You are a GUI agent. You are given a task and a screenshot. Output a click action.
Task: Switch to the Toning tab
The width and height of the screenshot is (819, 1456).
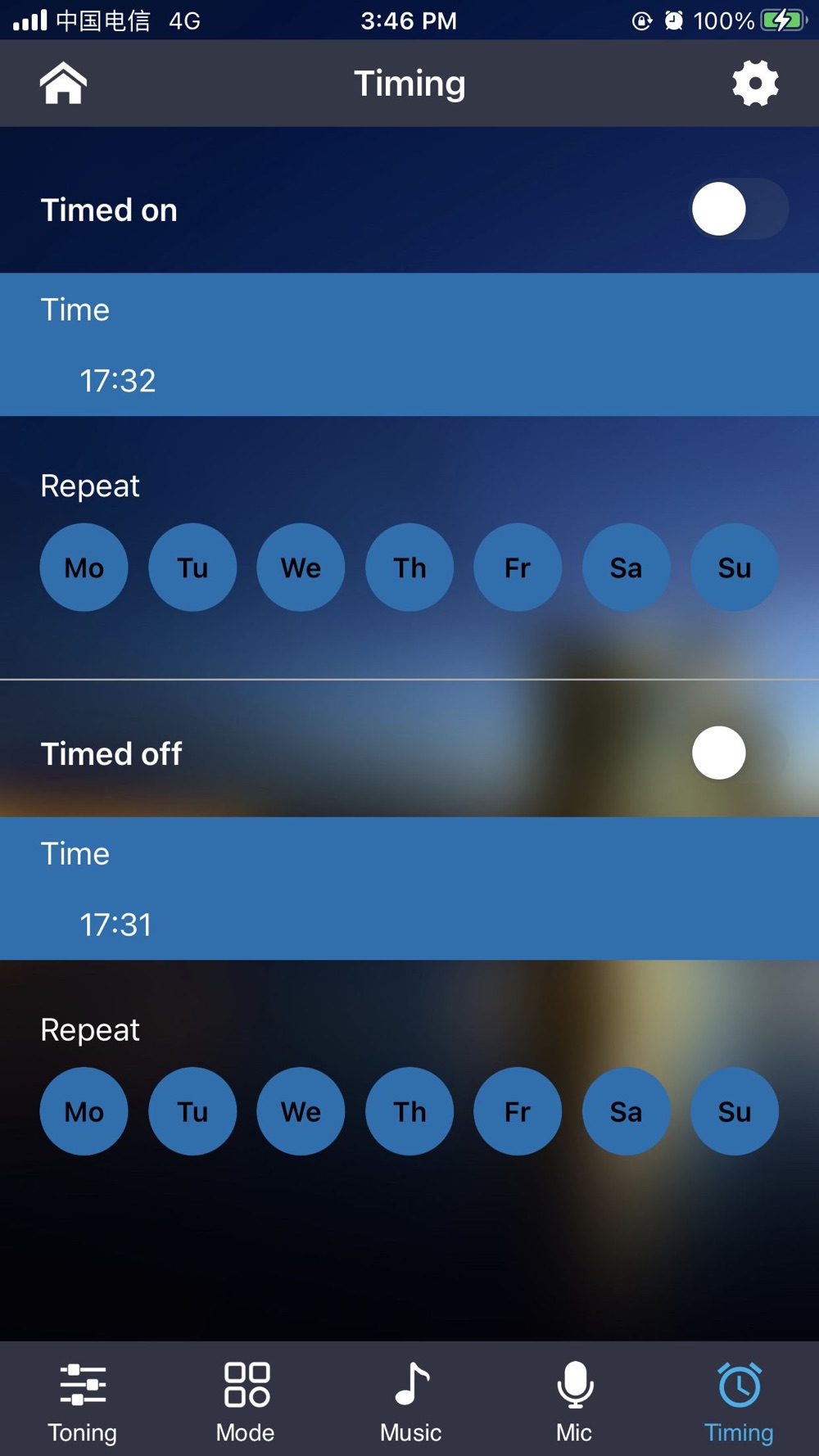(82, 1402)
